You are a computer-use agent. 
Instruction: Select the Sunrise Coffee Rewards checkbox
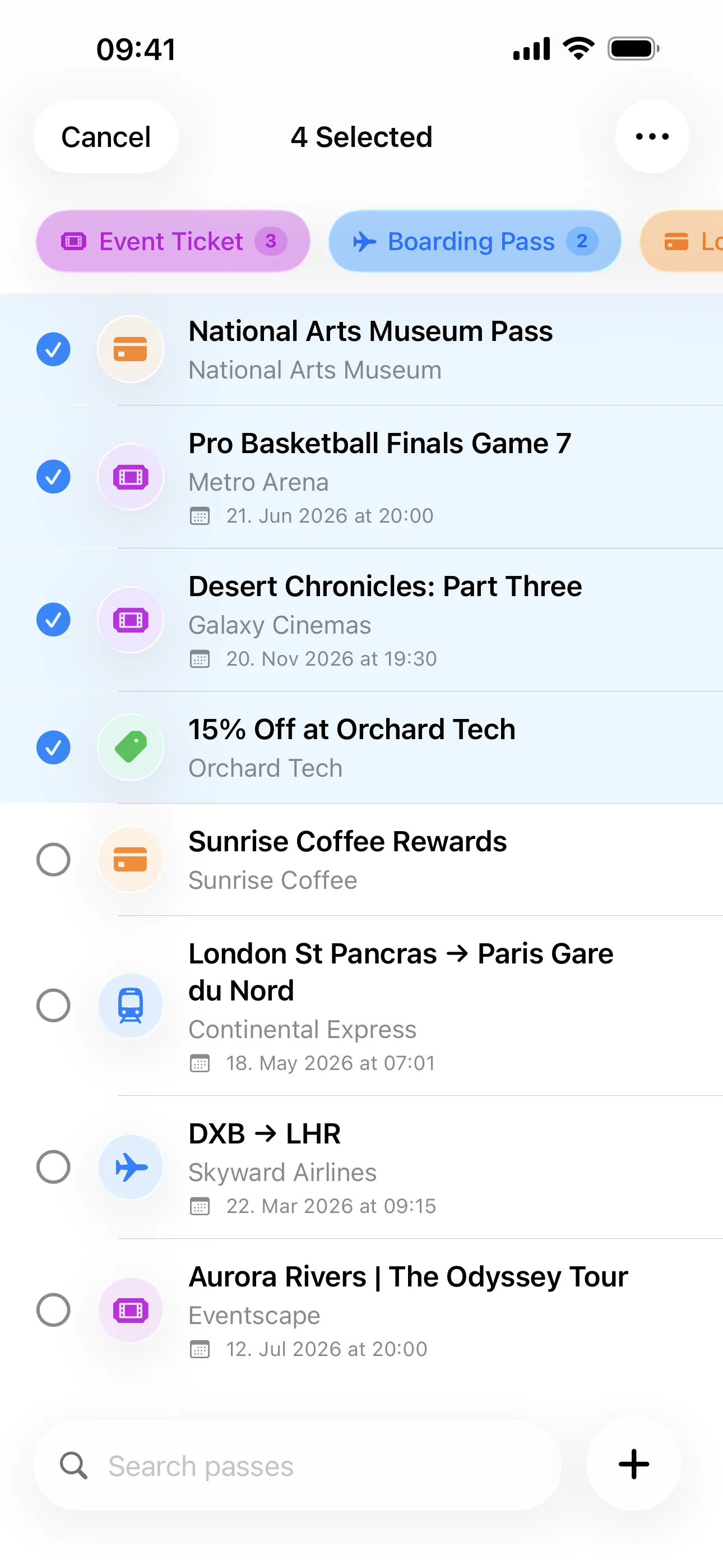coord(54,860)
